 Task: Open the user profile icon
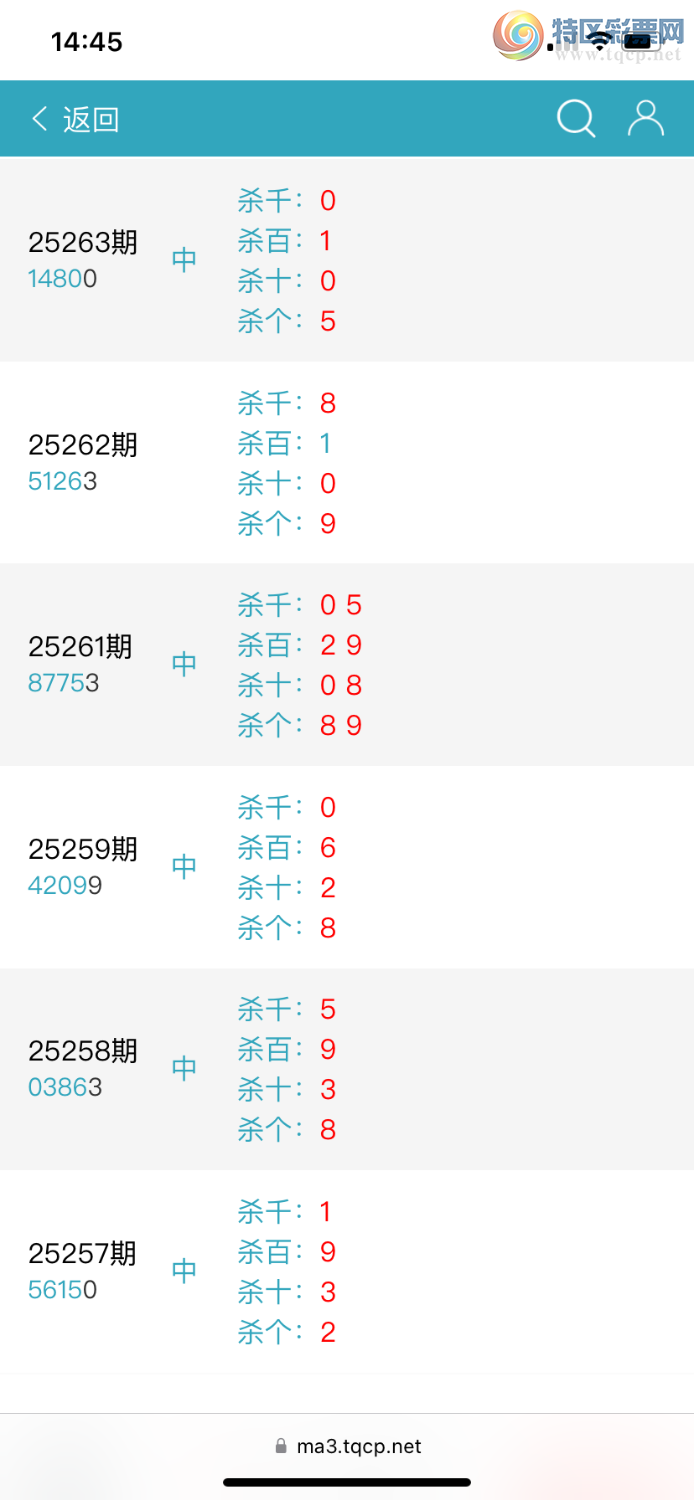645,119
